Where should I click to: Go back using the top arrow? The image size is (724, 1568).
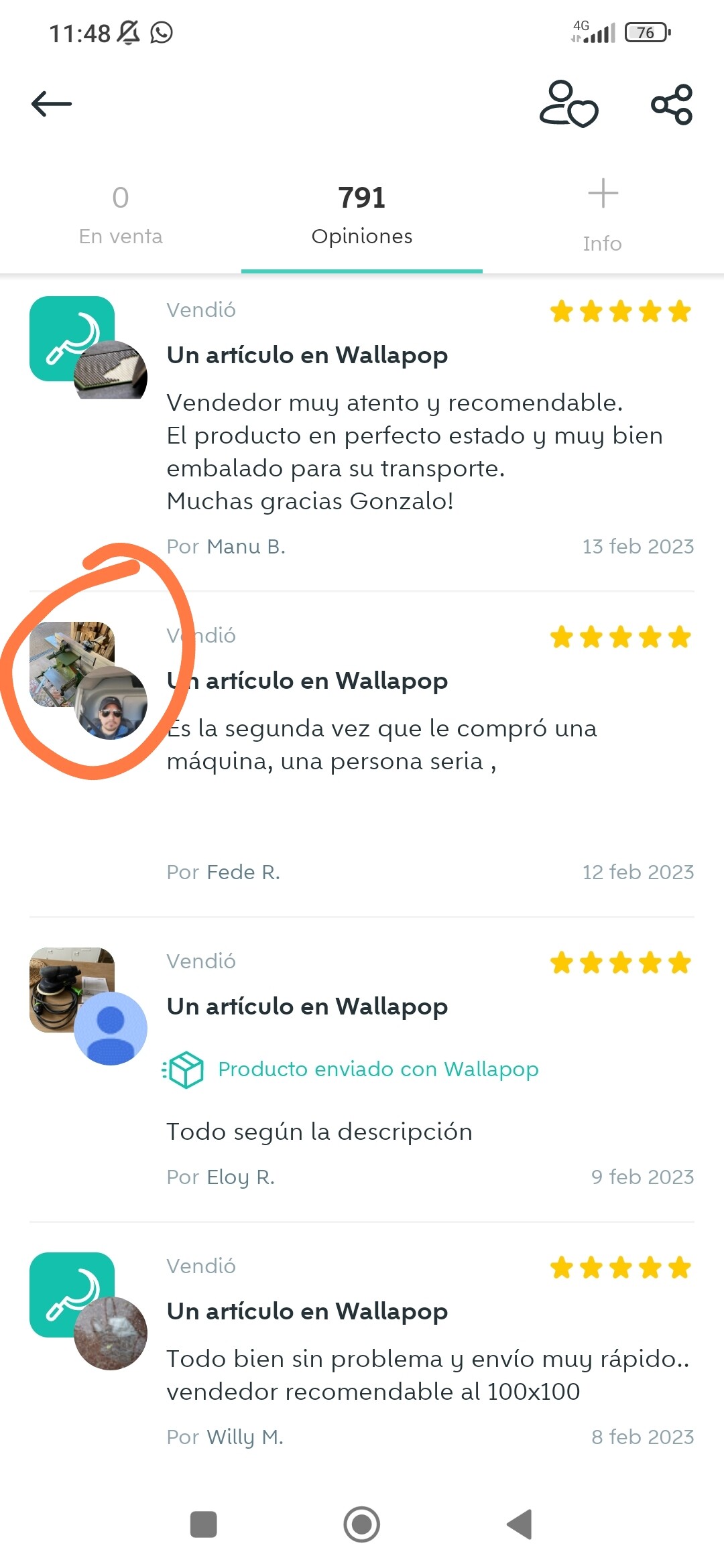click(x=52, y=104)
